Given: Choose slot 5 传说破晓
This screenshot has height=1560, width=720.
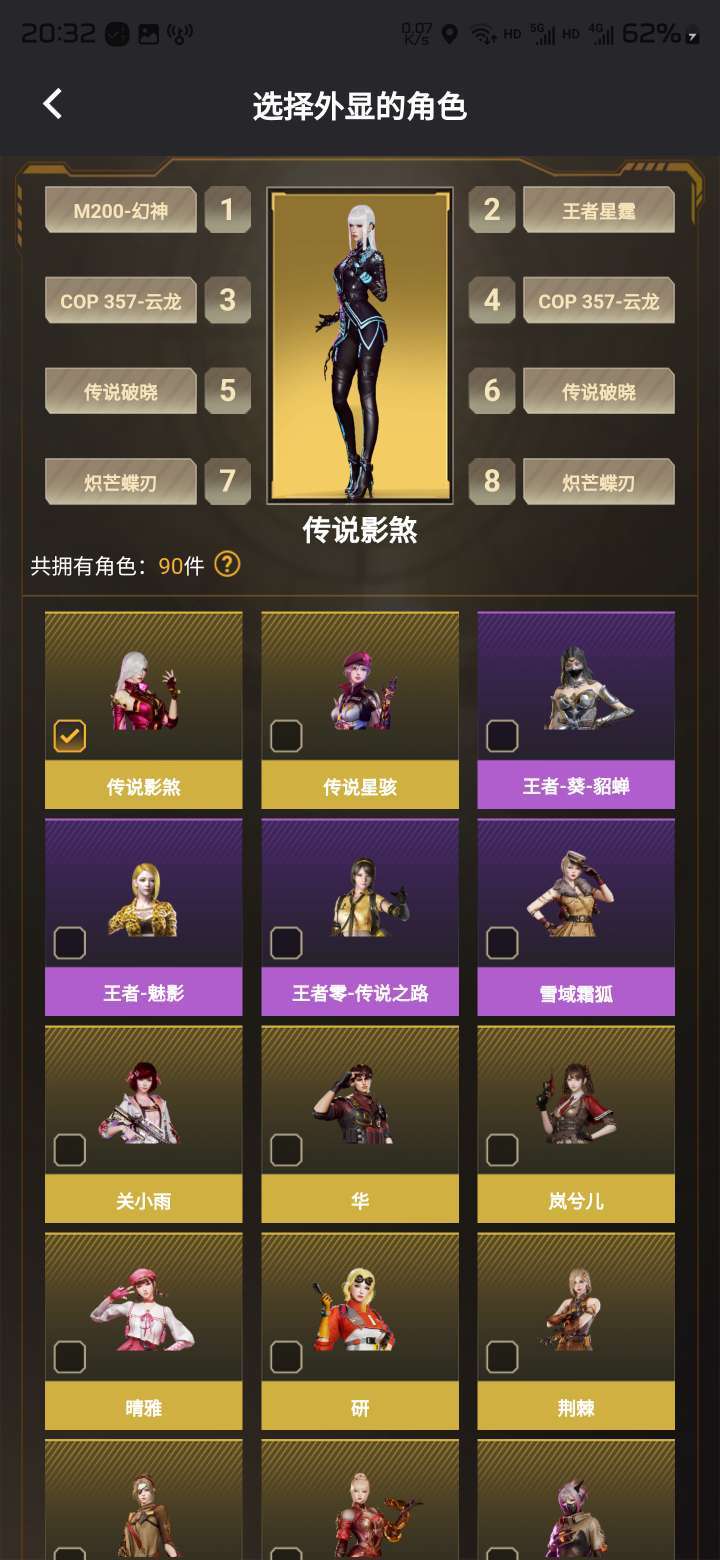Looking at the screenshot, I should click(121, 390).
